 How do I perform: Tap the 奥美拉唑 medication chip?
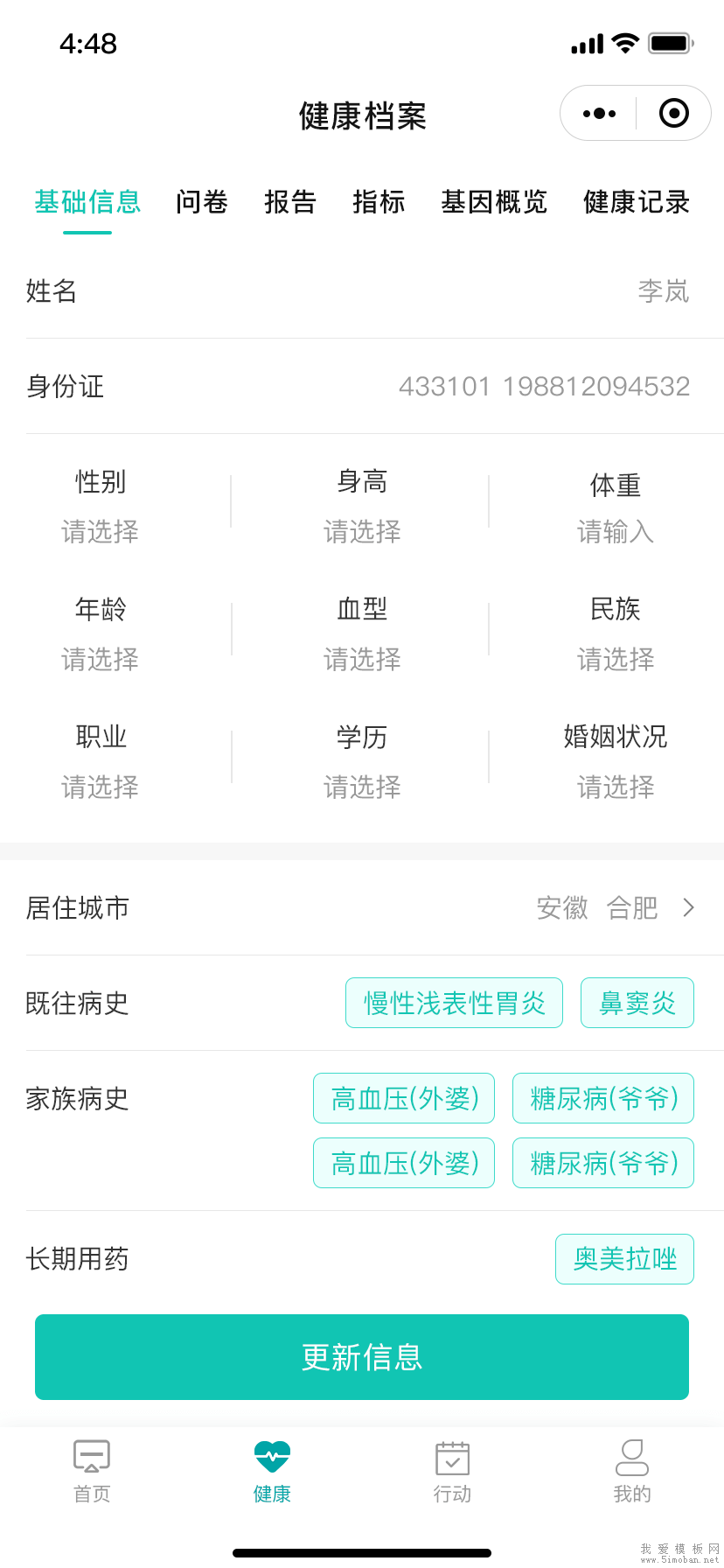coord(624,1259)
